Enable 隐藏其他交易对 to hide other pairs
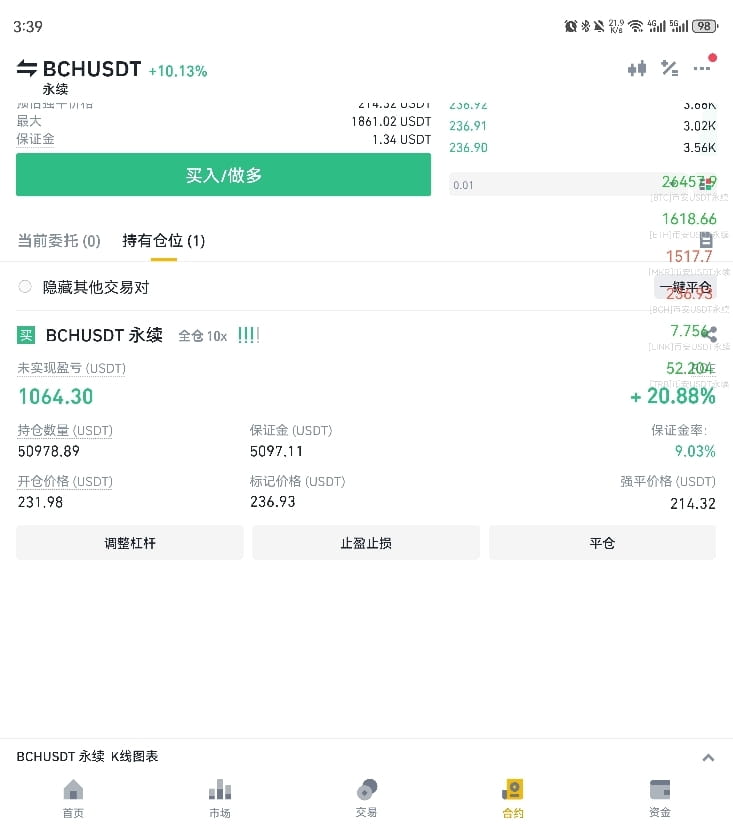 click(25, 285)
